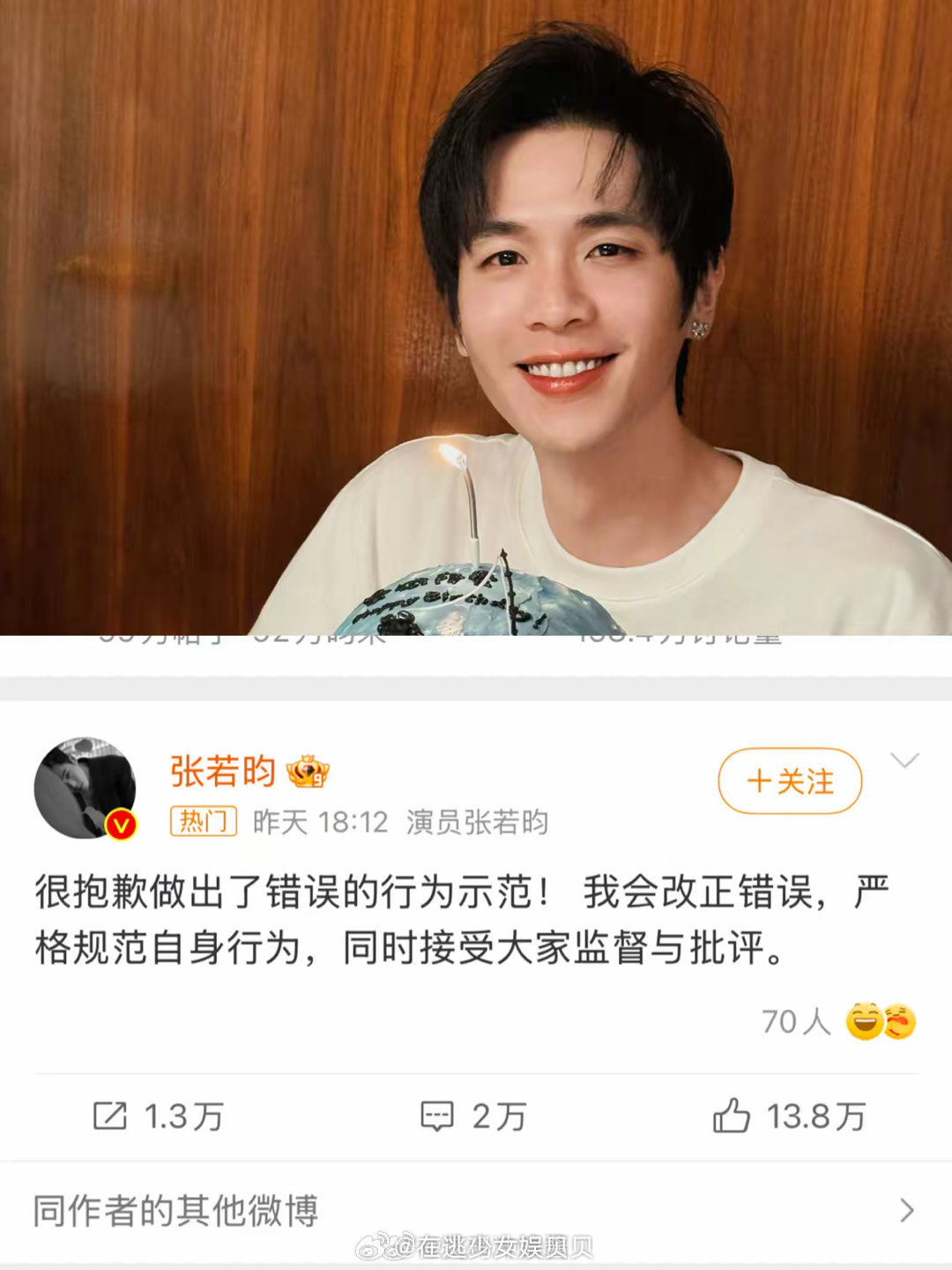Click the 热门 hot tag label

[202, 821]
